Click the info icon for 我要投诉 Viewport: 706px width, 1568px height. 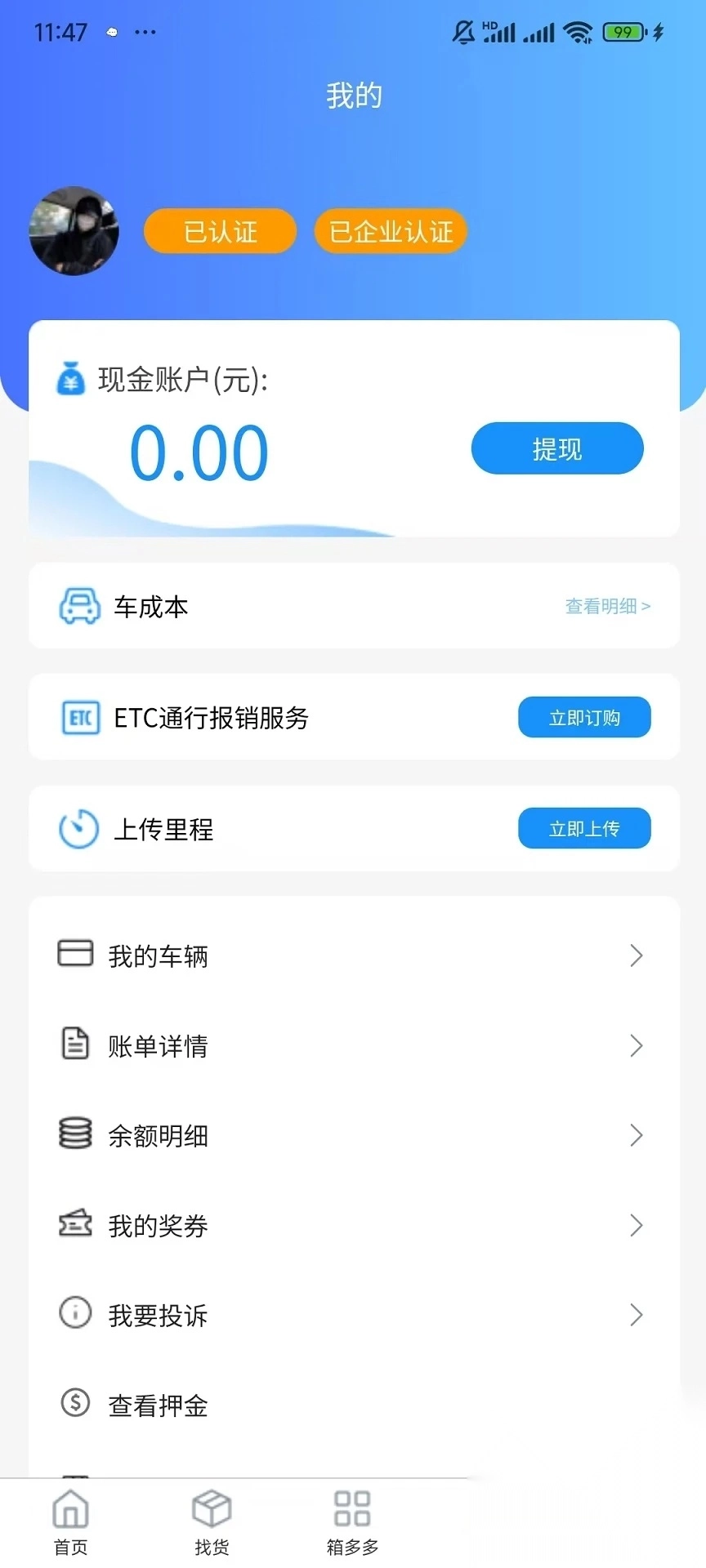74,1314
